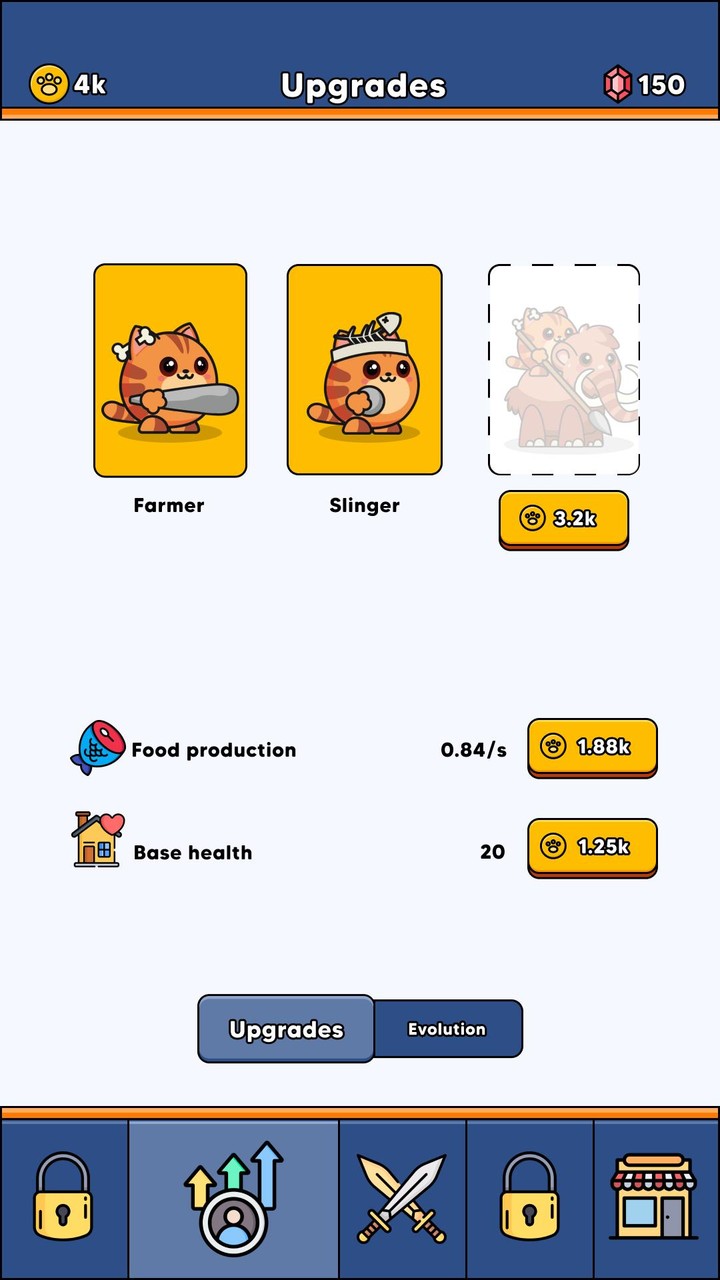The height and width of the screenshot is (1280, 720).
Task: Switch to the Upgrades tab
Action: 287,1028
